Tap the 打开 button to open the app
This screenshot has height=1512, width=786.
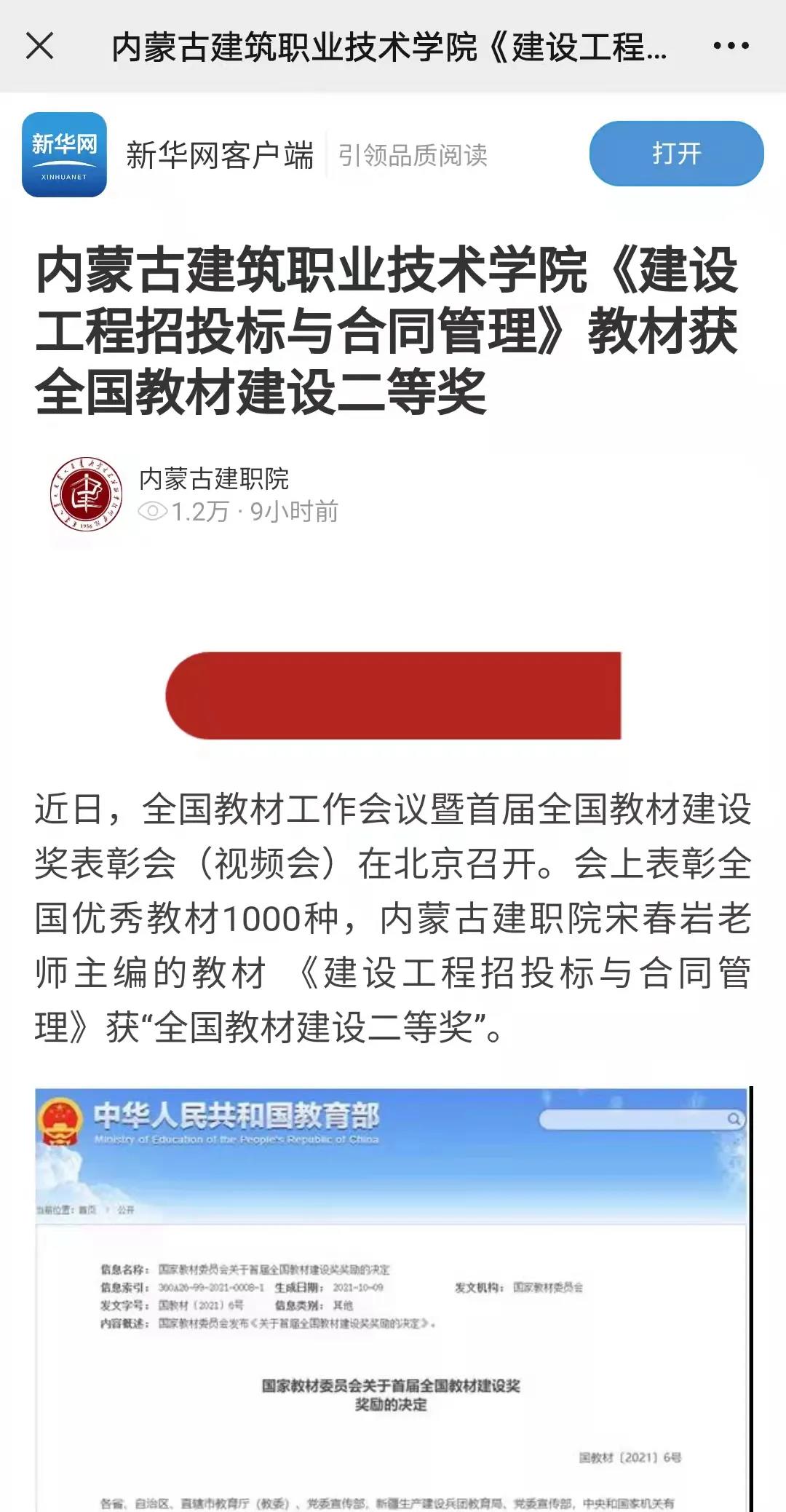pyautogui.click(x=676, y=154)
